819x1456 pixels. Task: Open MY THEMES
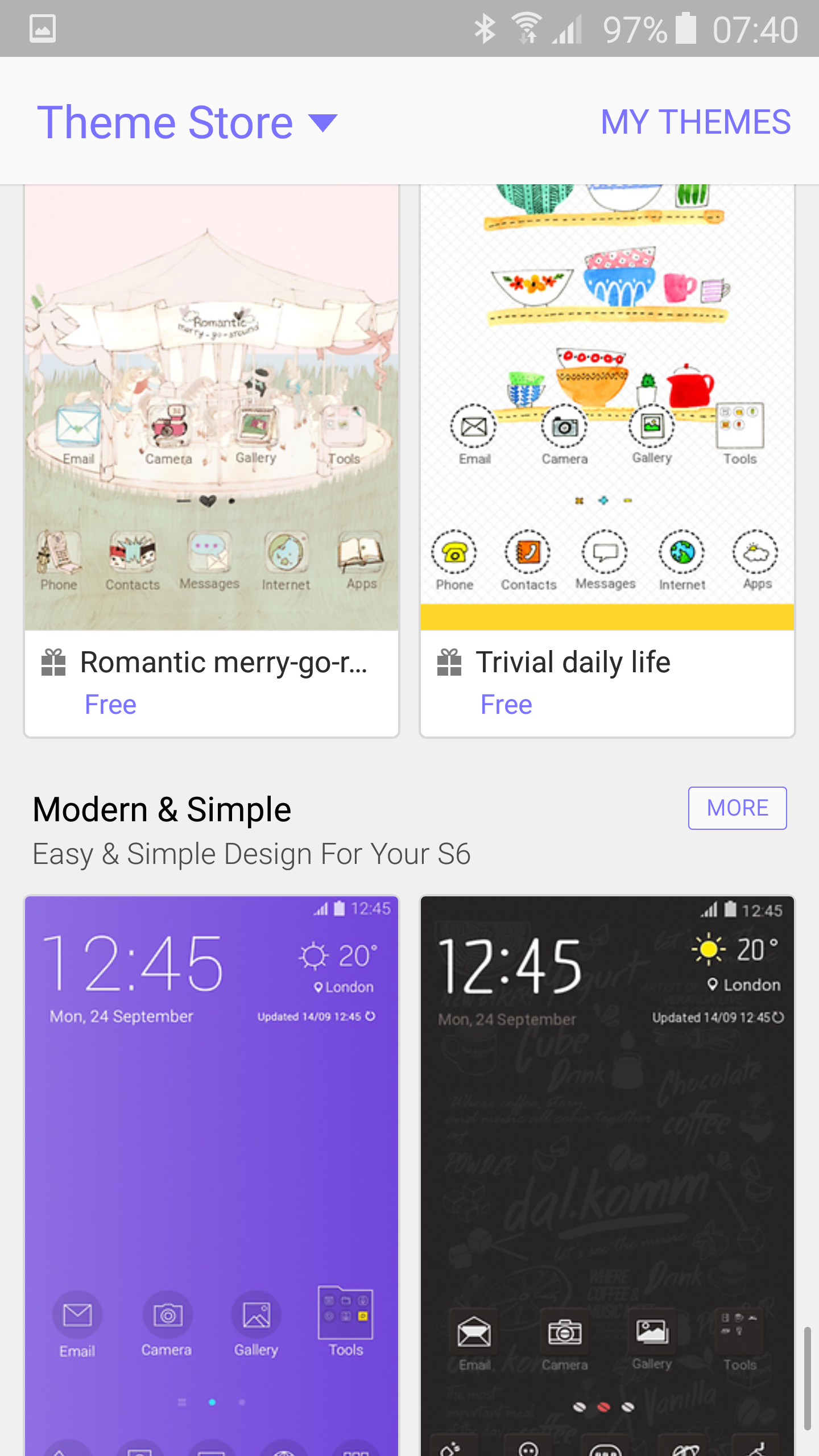tap(696, 122)
